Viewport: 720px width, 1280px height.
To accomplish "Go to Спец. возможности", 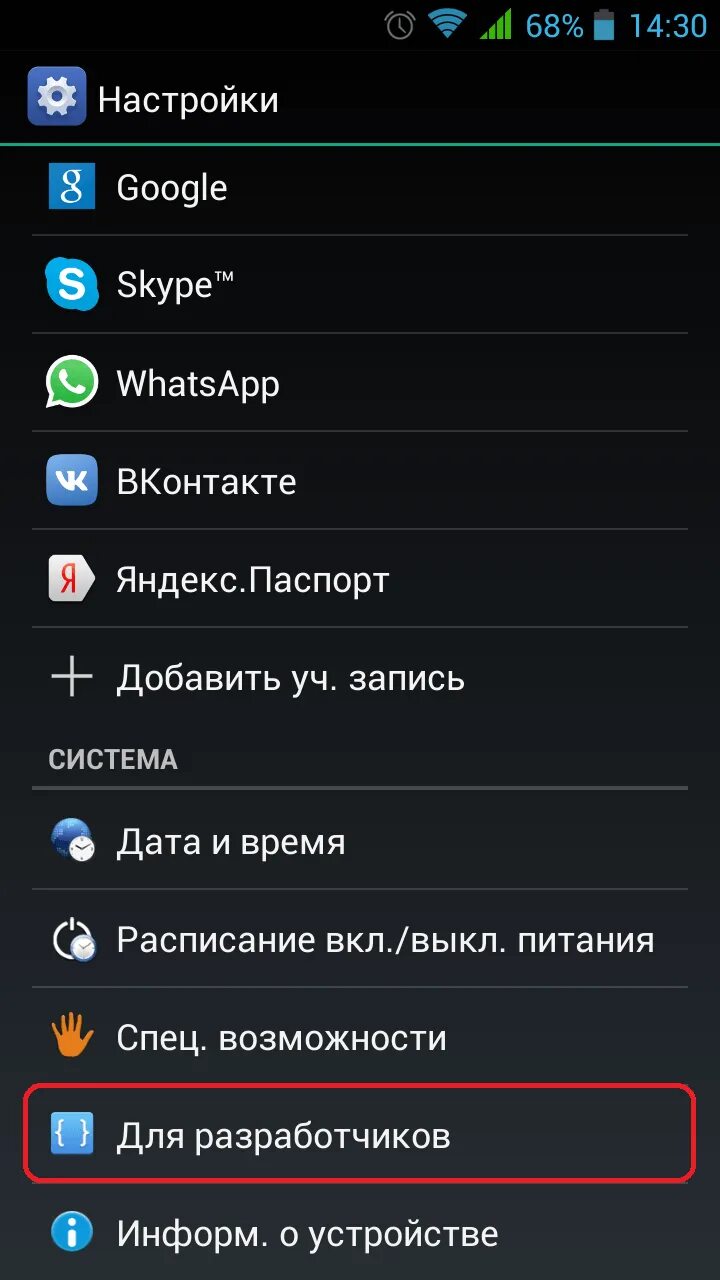I will (360, 1037).
